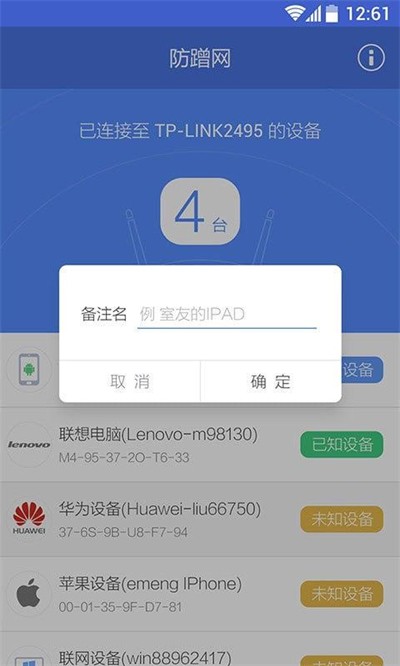Tap 未知设备 badge on the Huawei device
The height and width of the screenshot is (666, 400).
click(x=342, y=519)
